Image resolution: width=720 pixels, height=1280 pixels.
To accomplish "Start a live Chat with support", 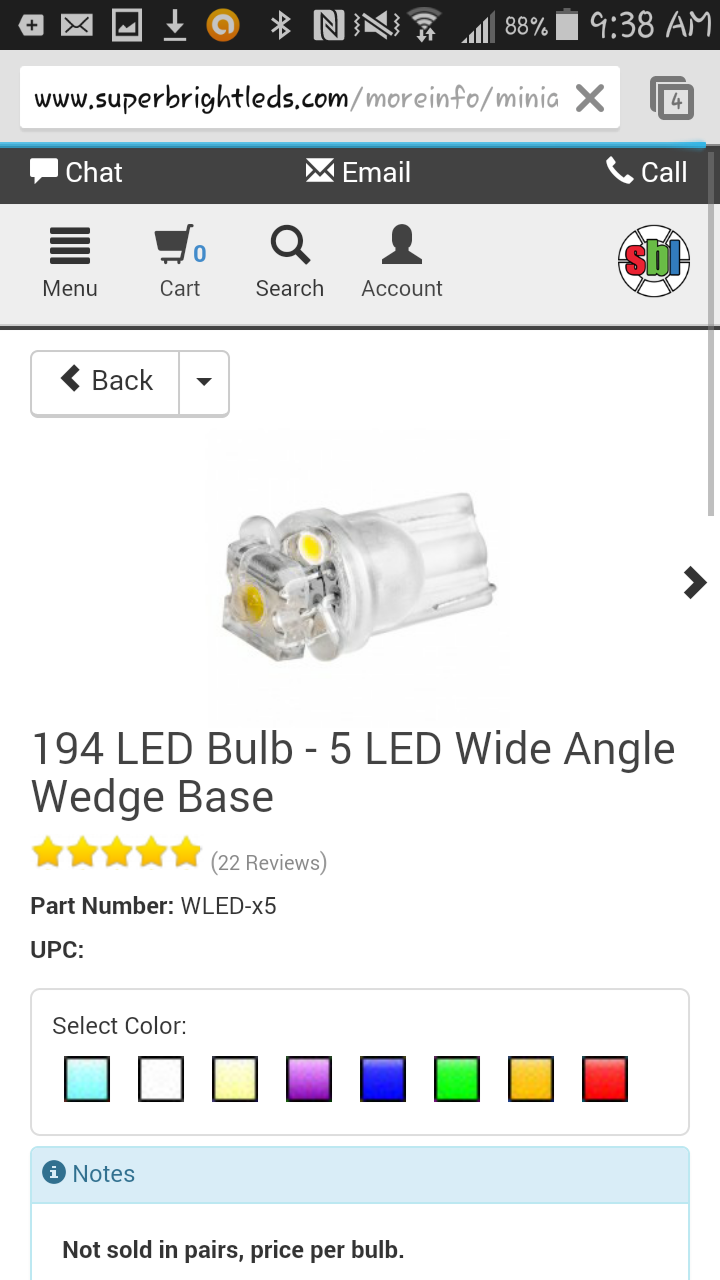I will [77, 172].
